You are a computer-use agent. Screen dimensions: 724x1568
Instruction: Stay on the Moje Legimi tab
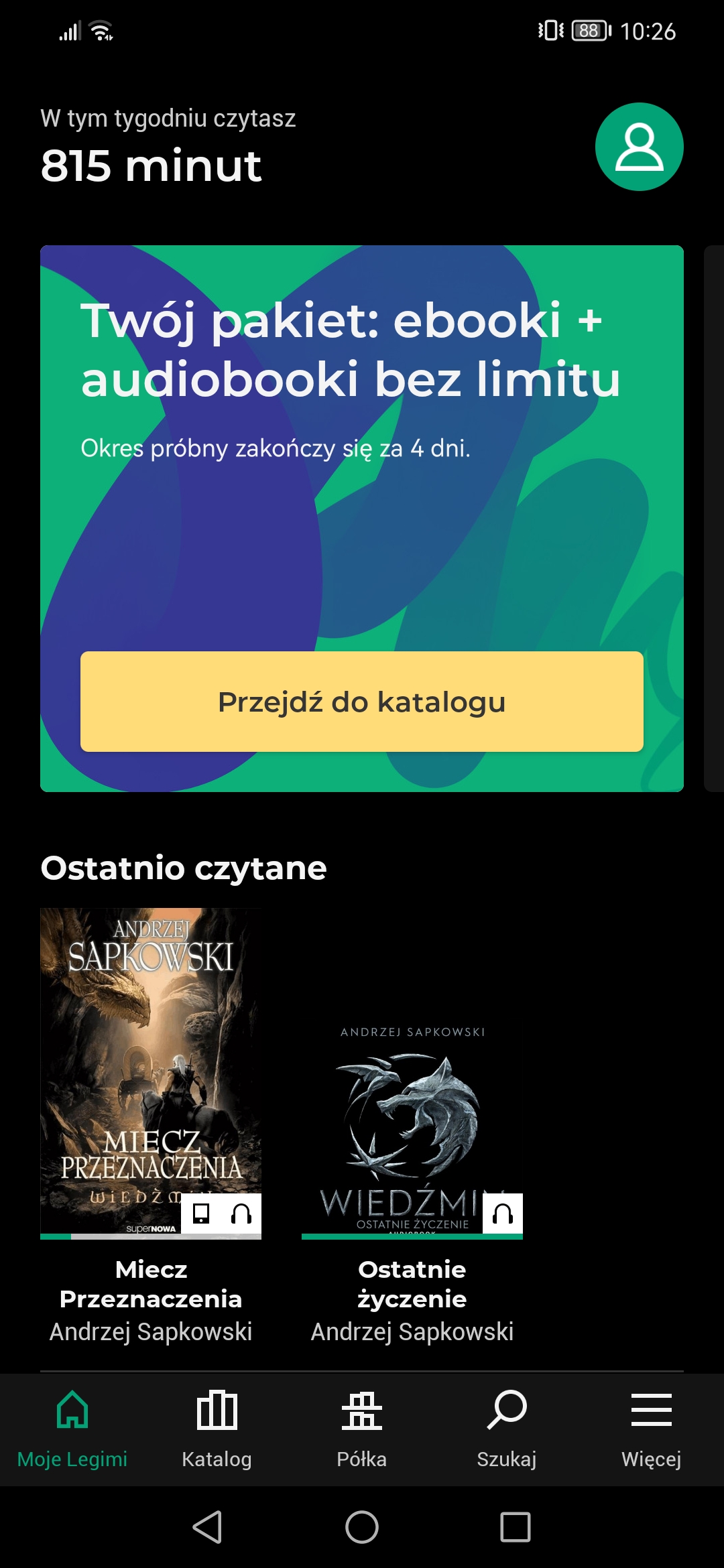click(72, 1429)
